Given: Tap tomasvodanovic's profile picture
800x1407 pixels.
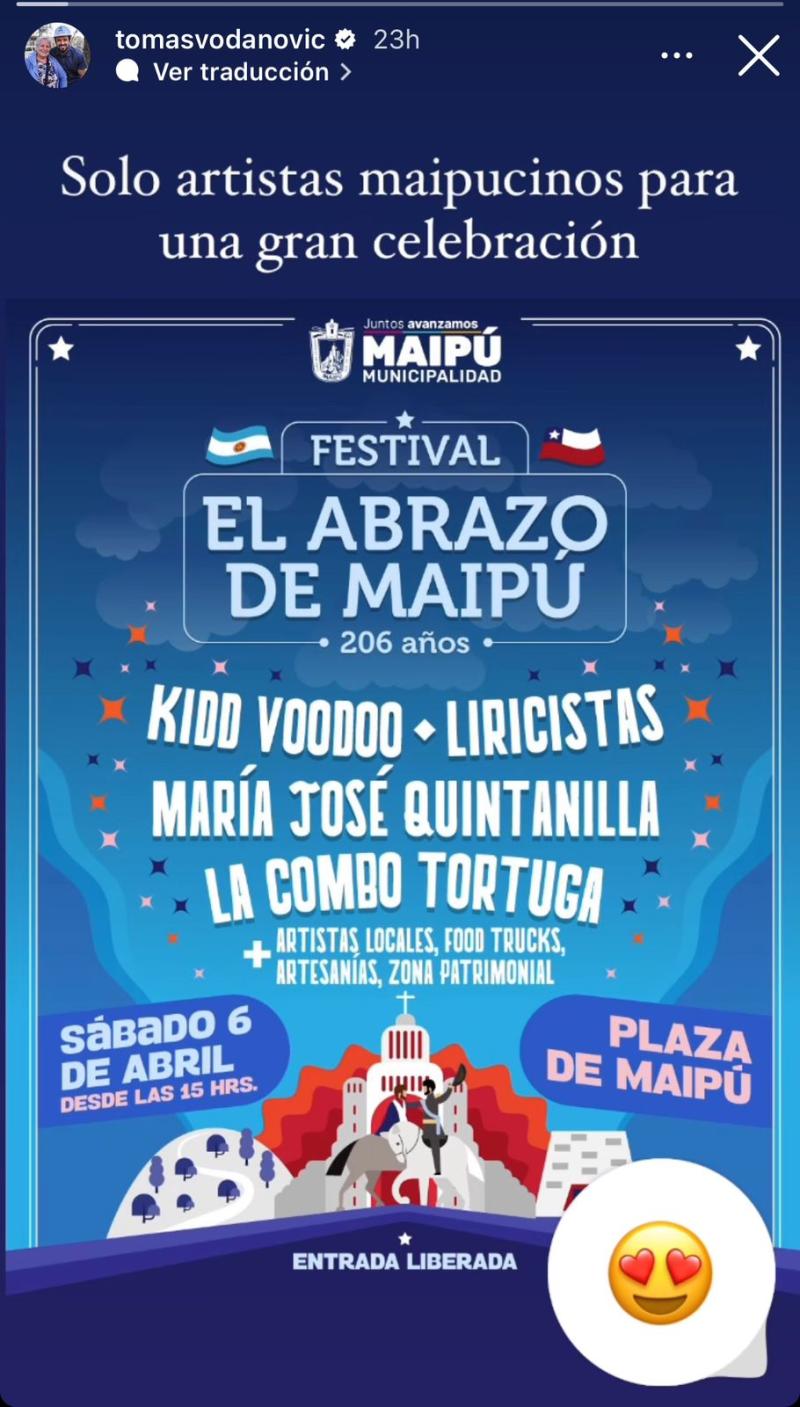Looking at the screenshot, I should pyautogui.click(x=57, y=55).
